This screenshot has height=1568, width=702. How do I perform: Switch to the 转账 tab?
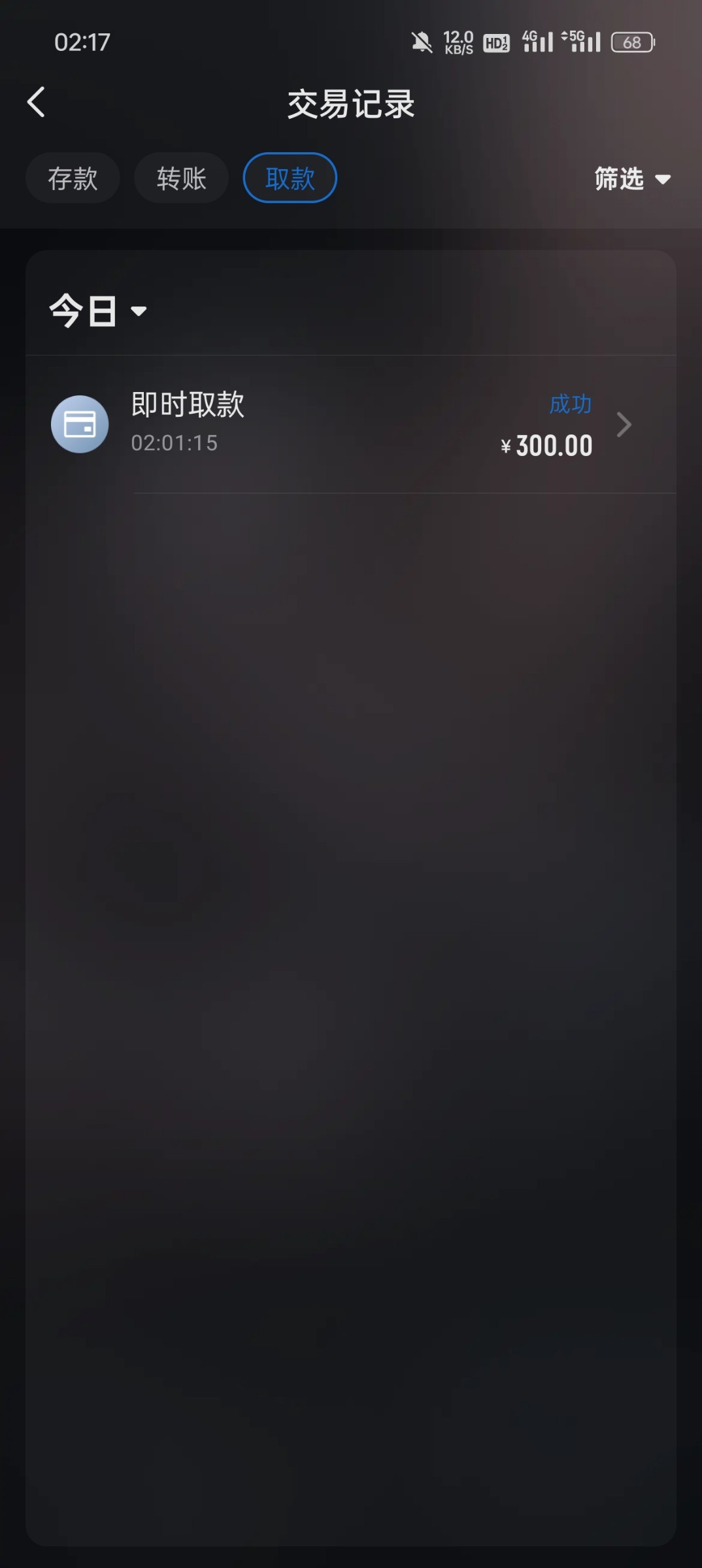tap(181, 178)
